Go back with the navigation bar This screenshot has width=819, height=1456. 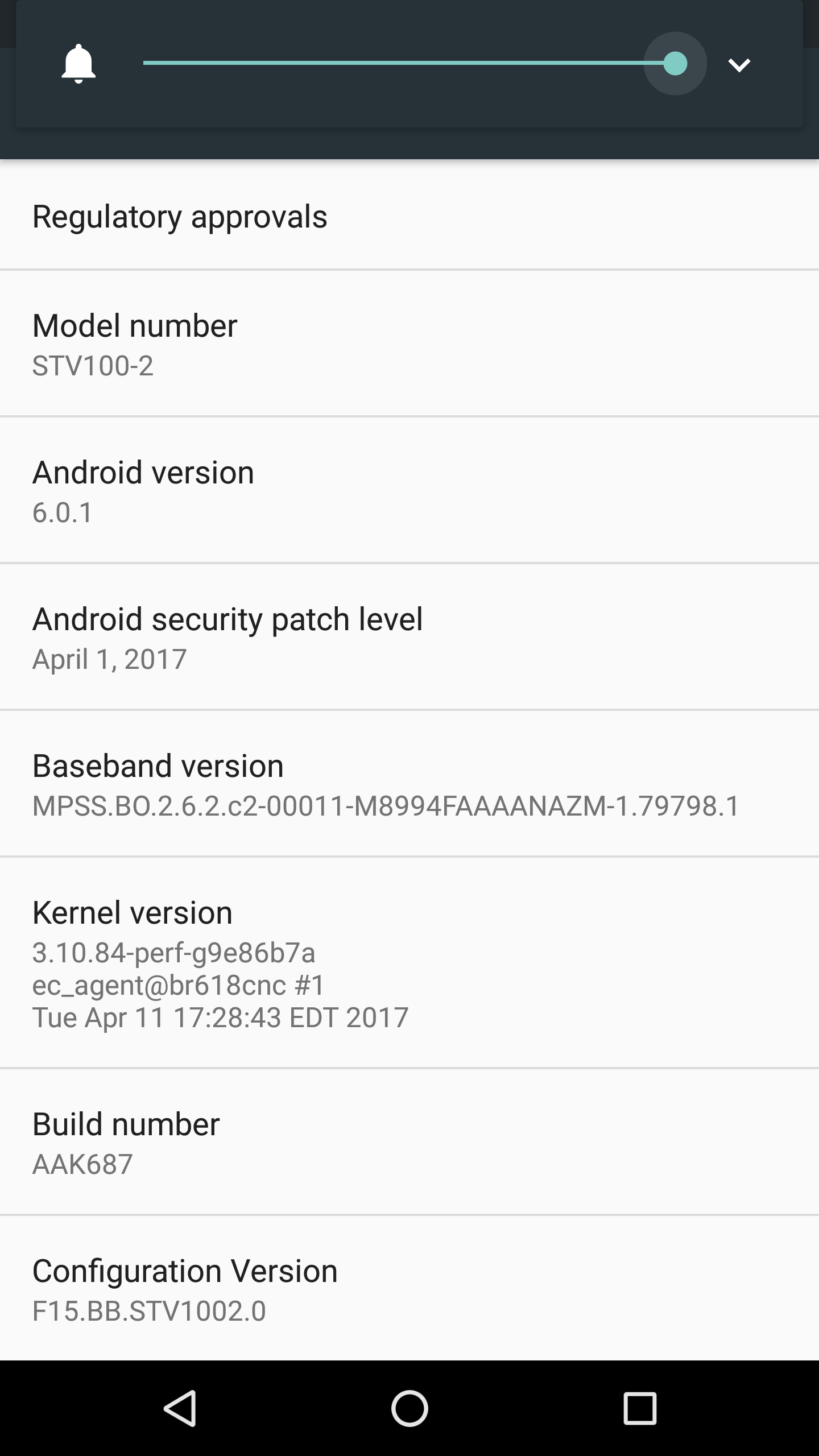[x=180, y=1408]
